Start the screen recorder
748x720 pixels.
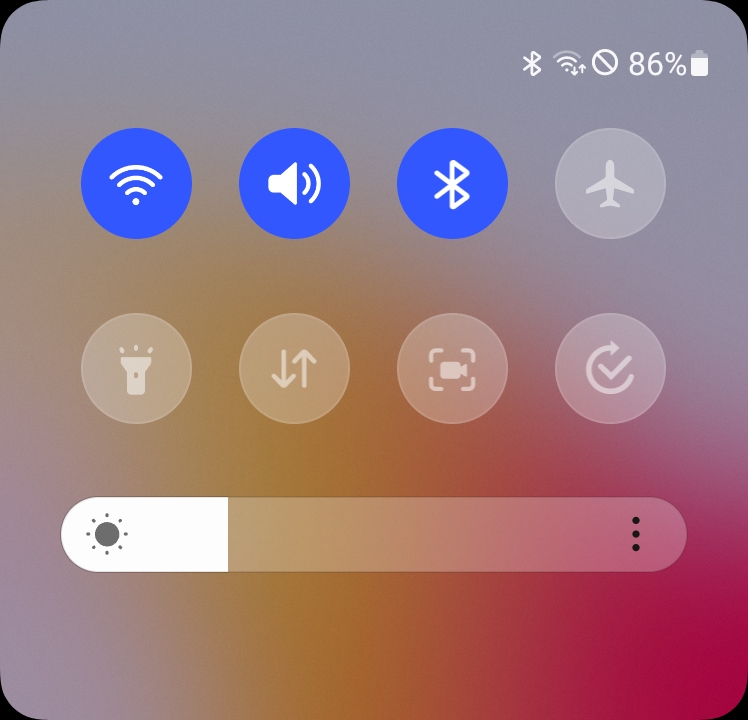click(452, 369)
